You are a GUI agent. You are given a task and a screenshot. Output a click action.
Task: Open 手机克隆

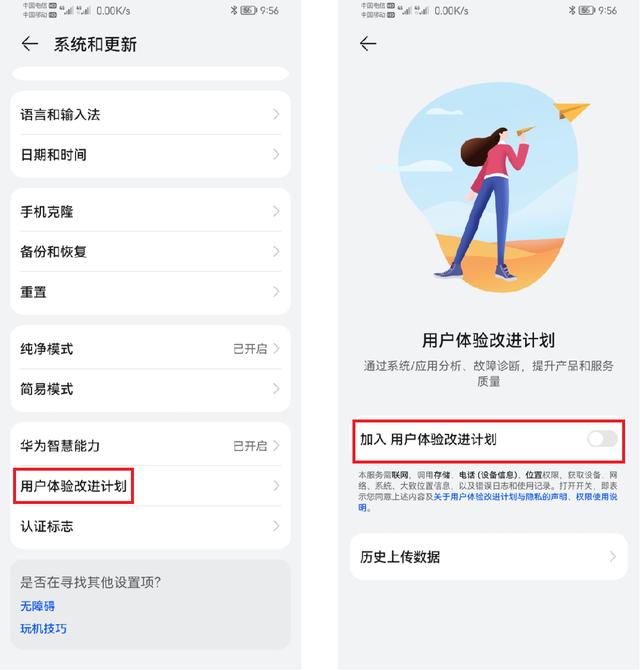150,211
